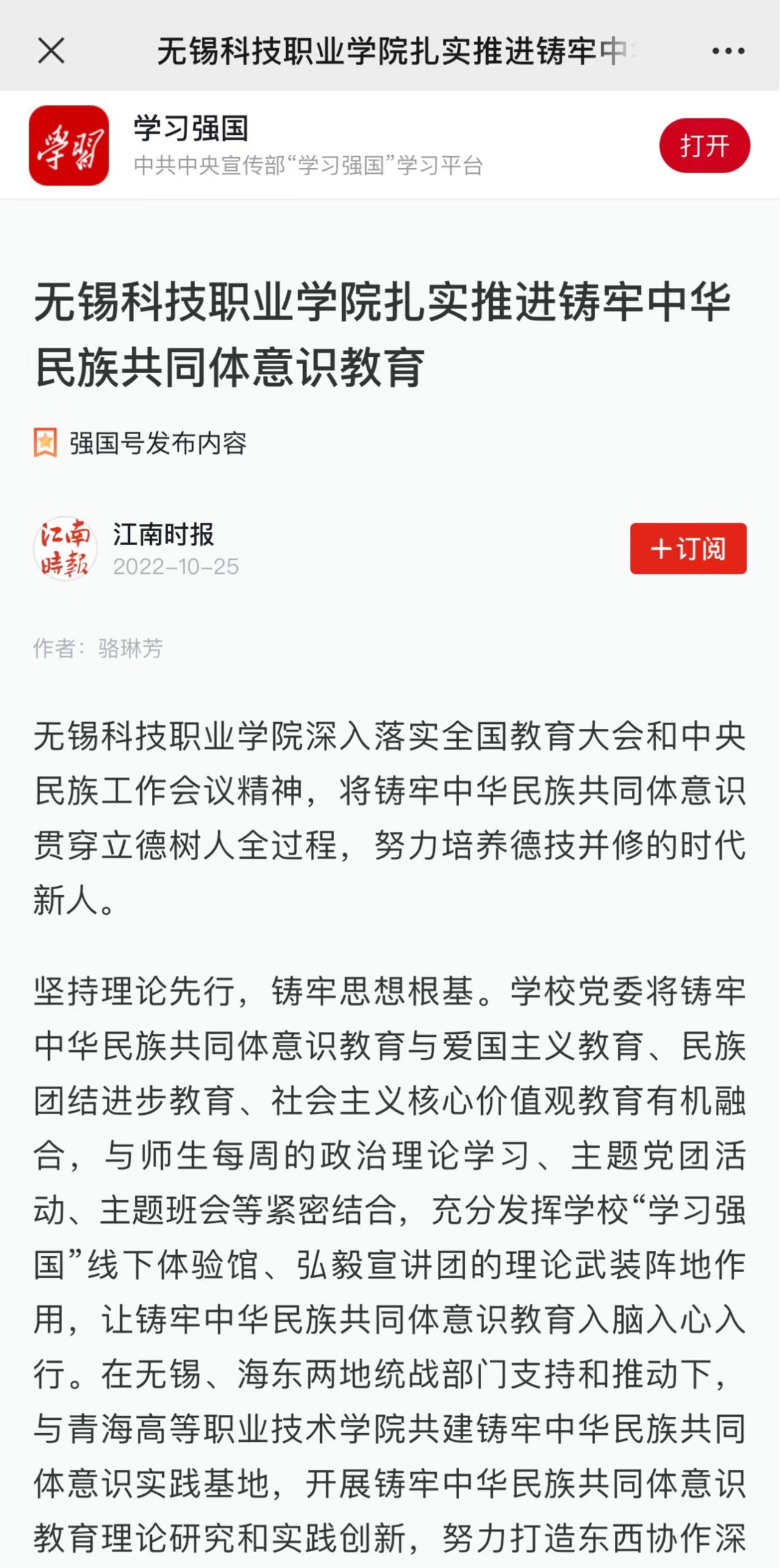Screen dimensions: 780x1568
Task: Open the three-dot overflow menu
Action: [x=728, y=51]
